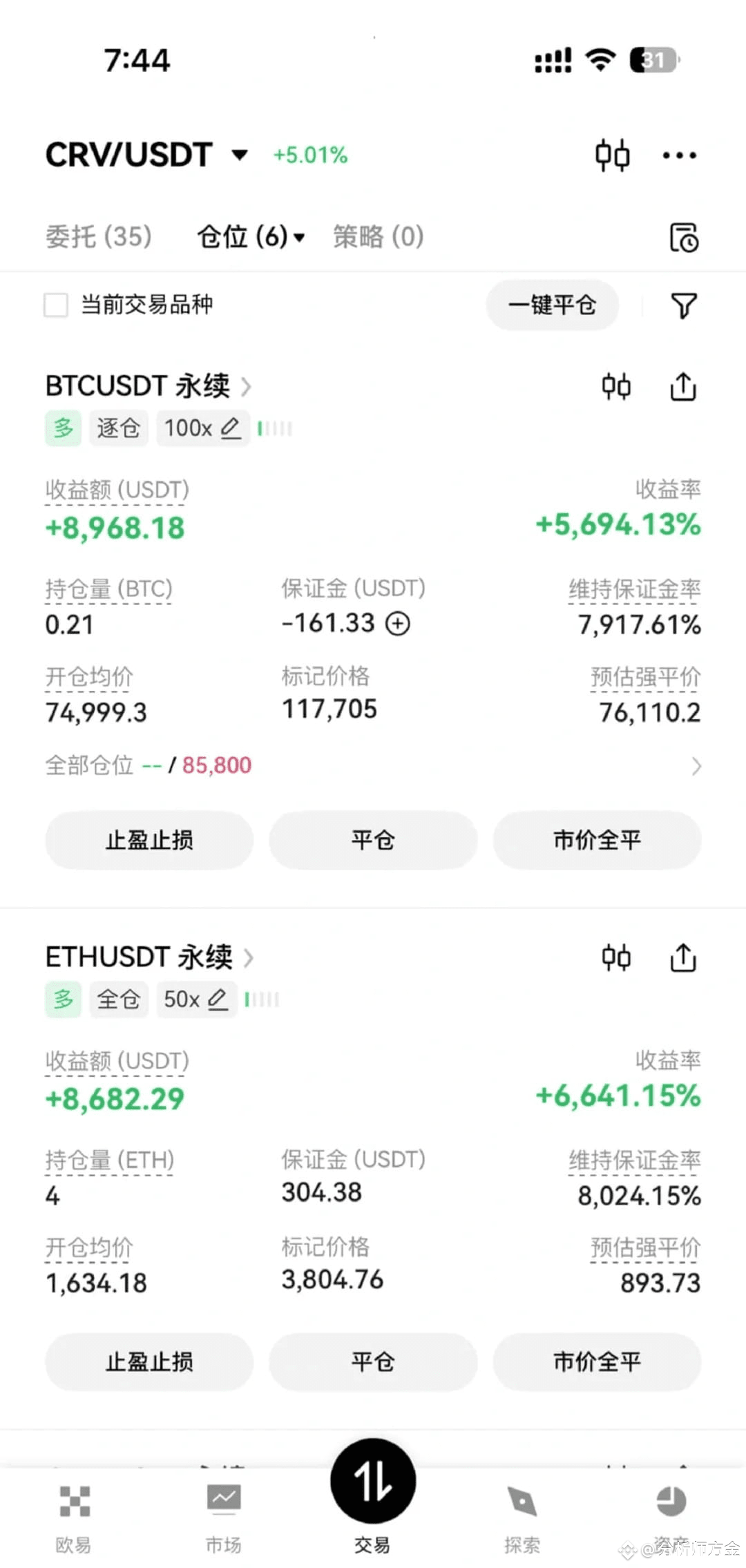Tap 止盈止损 for the BTCUSDT position
Image resolution: width=746 pixels, height=1568 pixels.
coord(149,840)
